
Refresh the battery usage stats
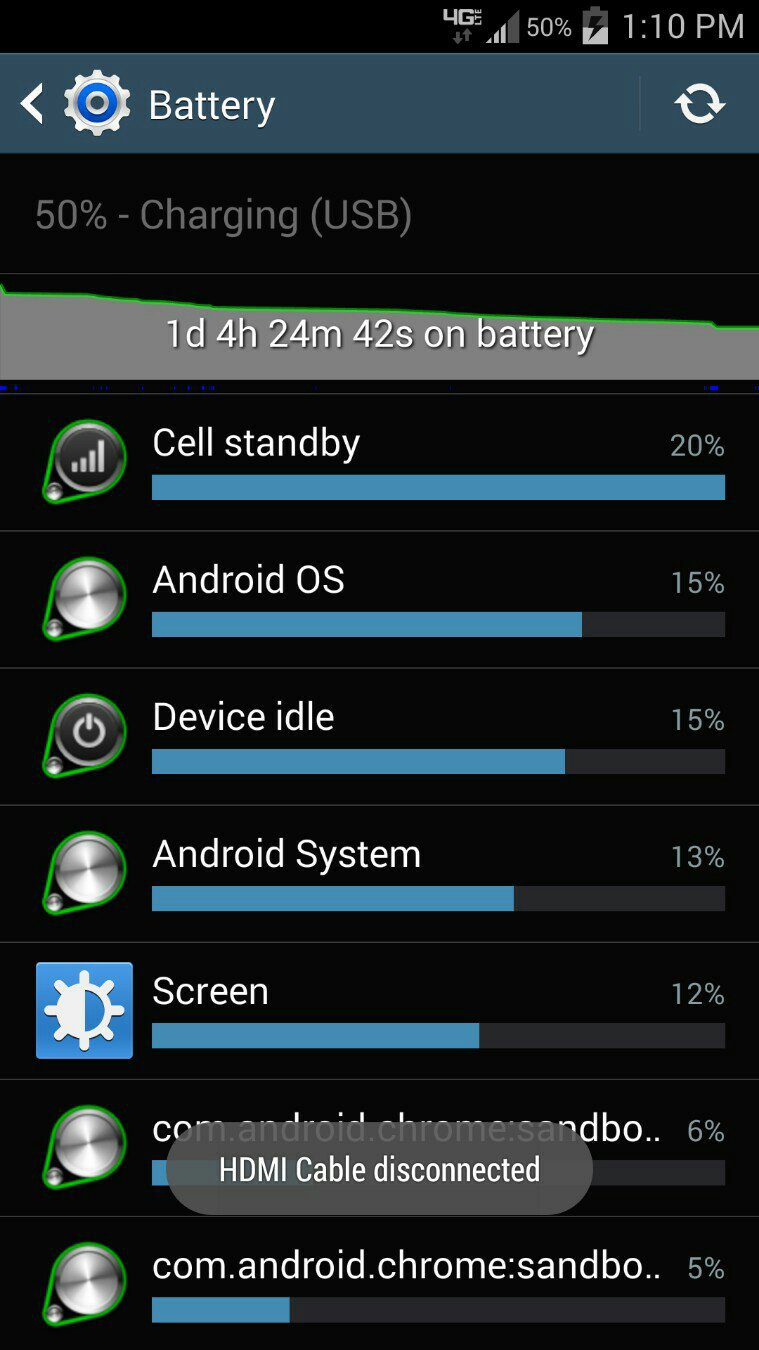699,104
